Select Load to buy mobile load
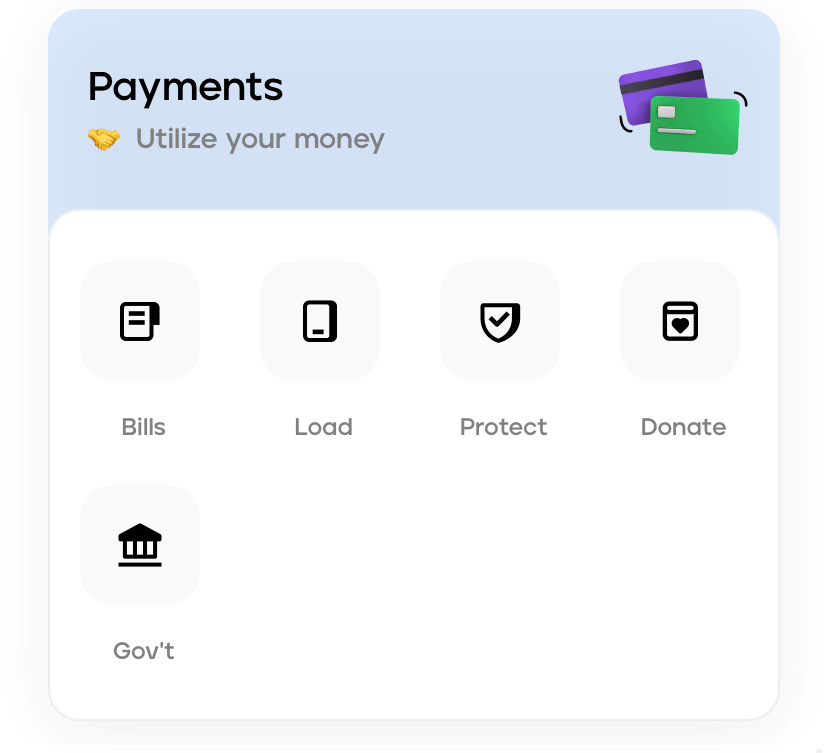828x753 pixels. point(320,322)
